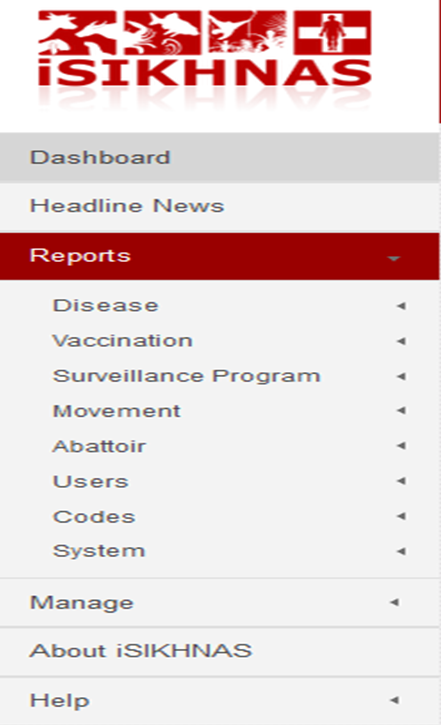Collapse the Reports section
This screenshot has width=441, height=725.
click(x=220, y=256)
